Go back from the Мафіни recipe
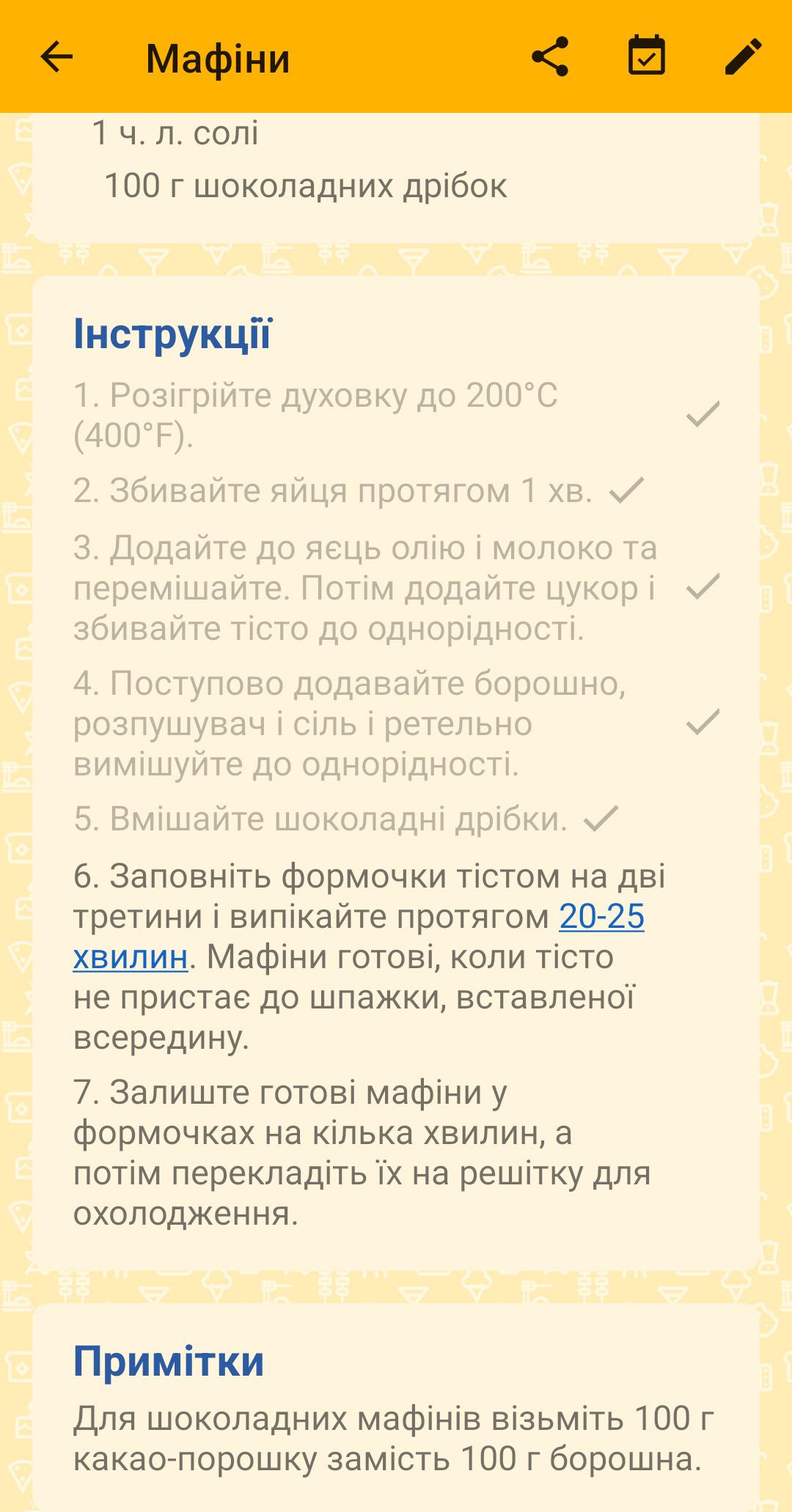The height and width of the screenshot is (1512, 792). [x=56, y=56]
